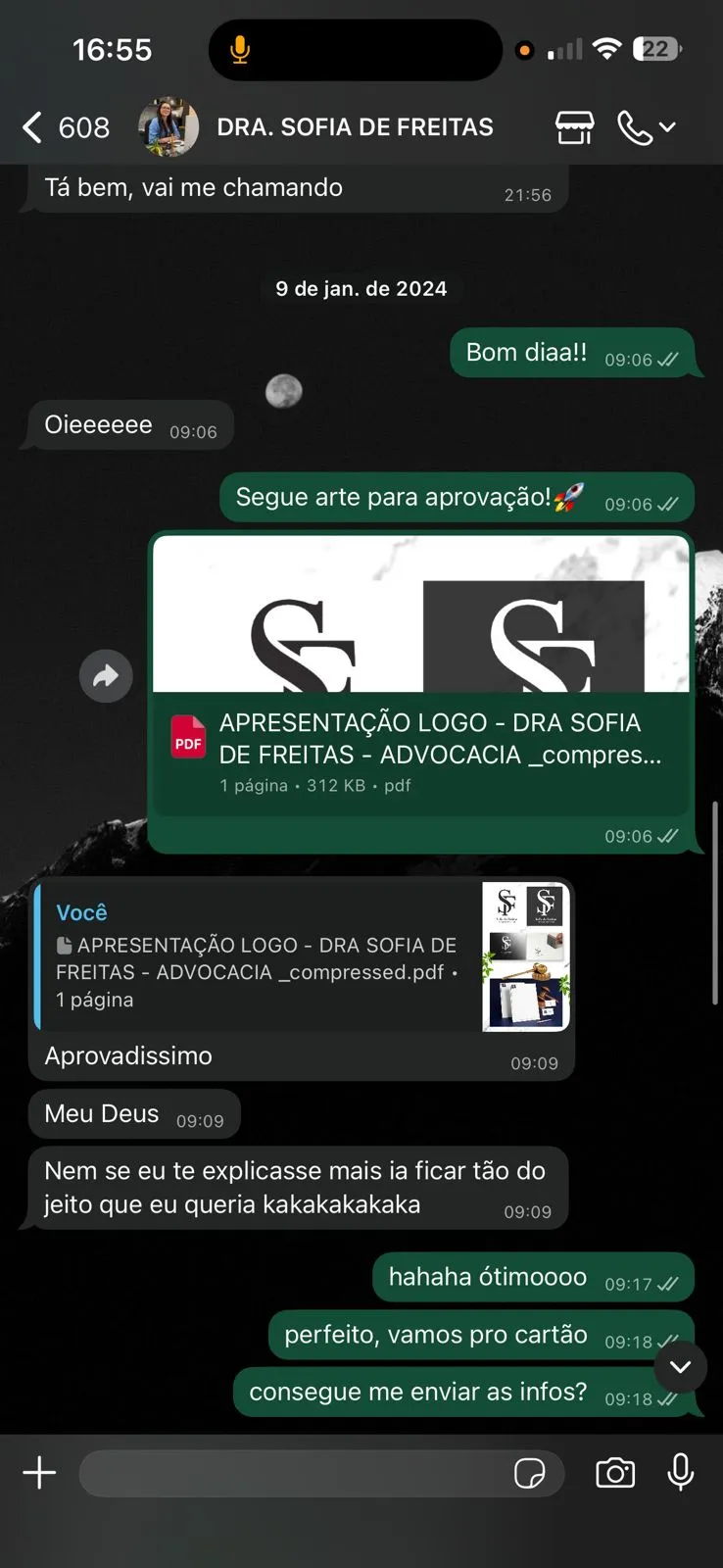723x1568 pixels.
Task: Open stickers inside the message field
Action: tap(532, 1473)
